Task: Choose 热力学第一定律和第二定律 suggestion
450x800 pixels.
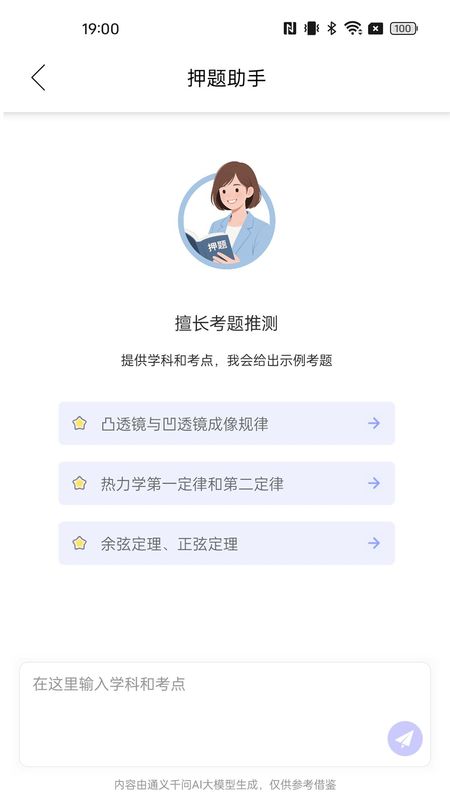Action: [227, 483]
